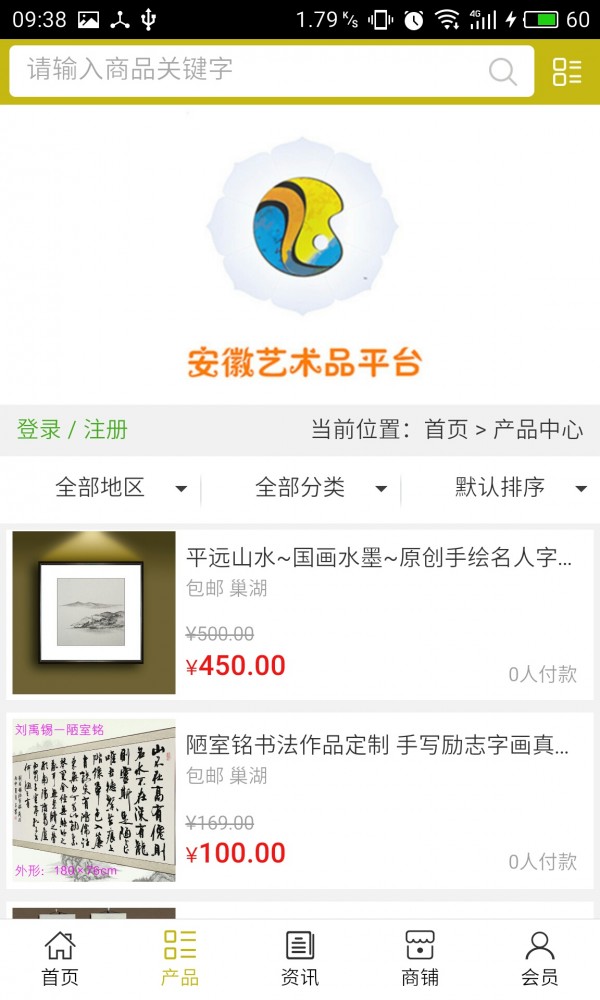
Task: Open the category list icon in top bar
Action: [x=567, y=71]
